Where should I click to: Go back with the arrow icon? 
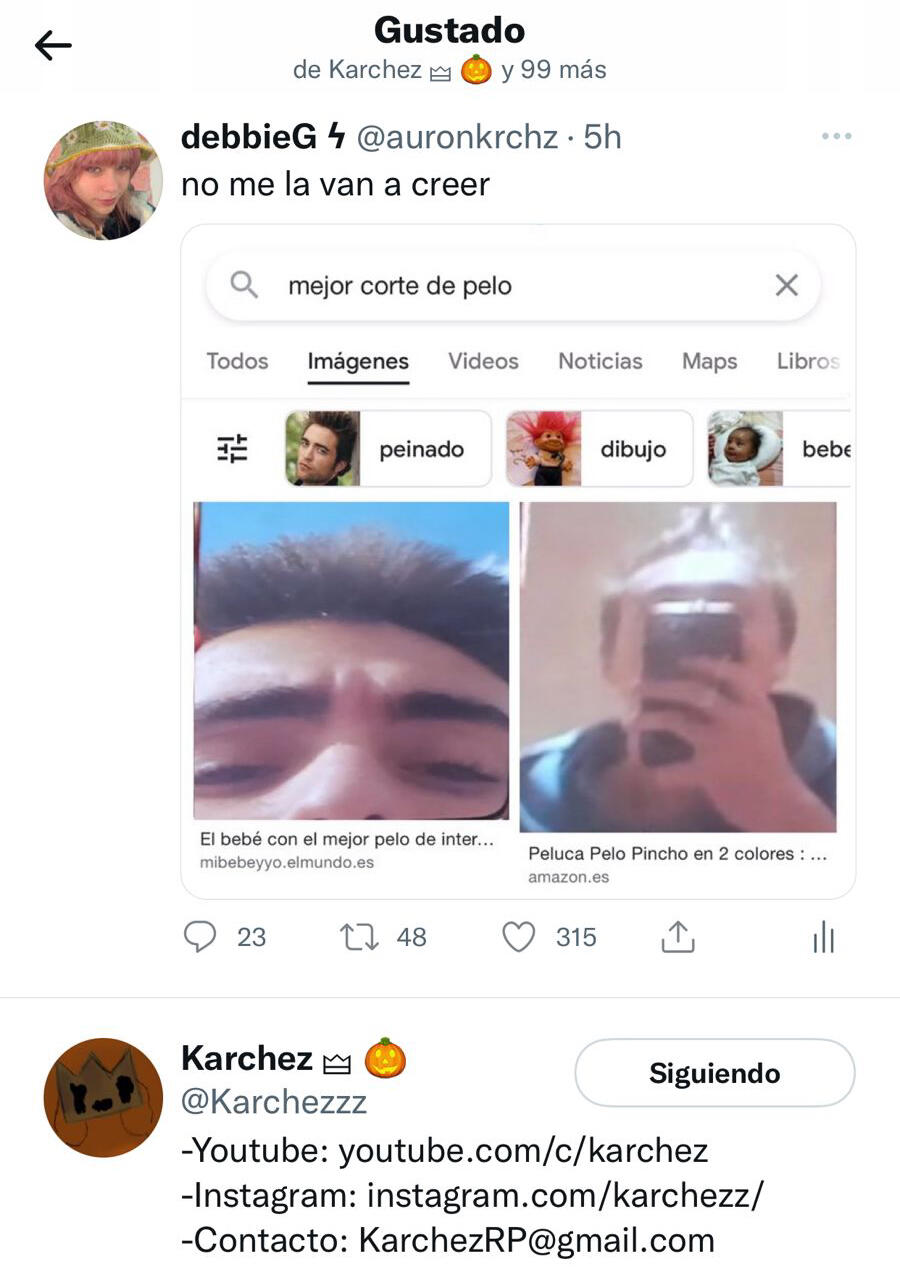(x=53, y=45)
